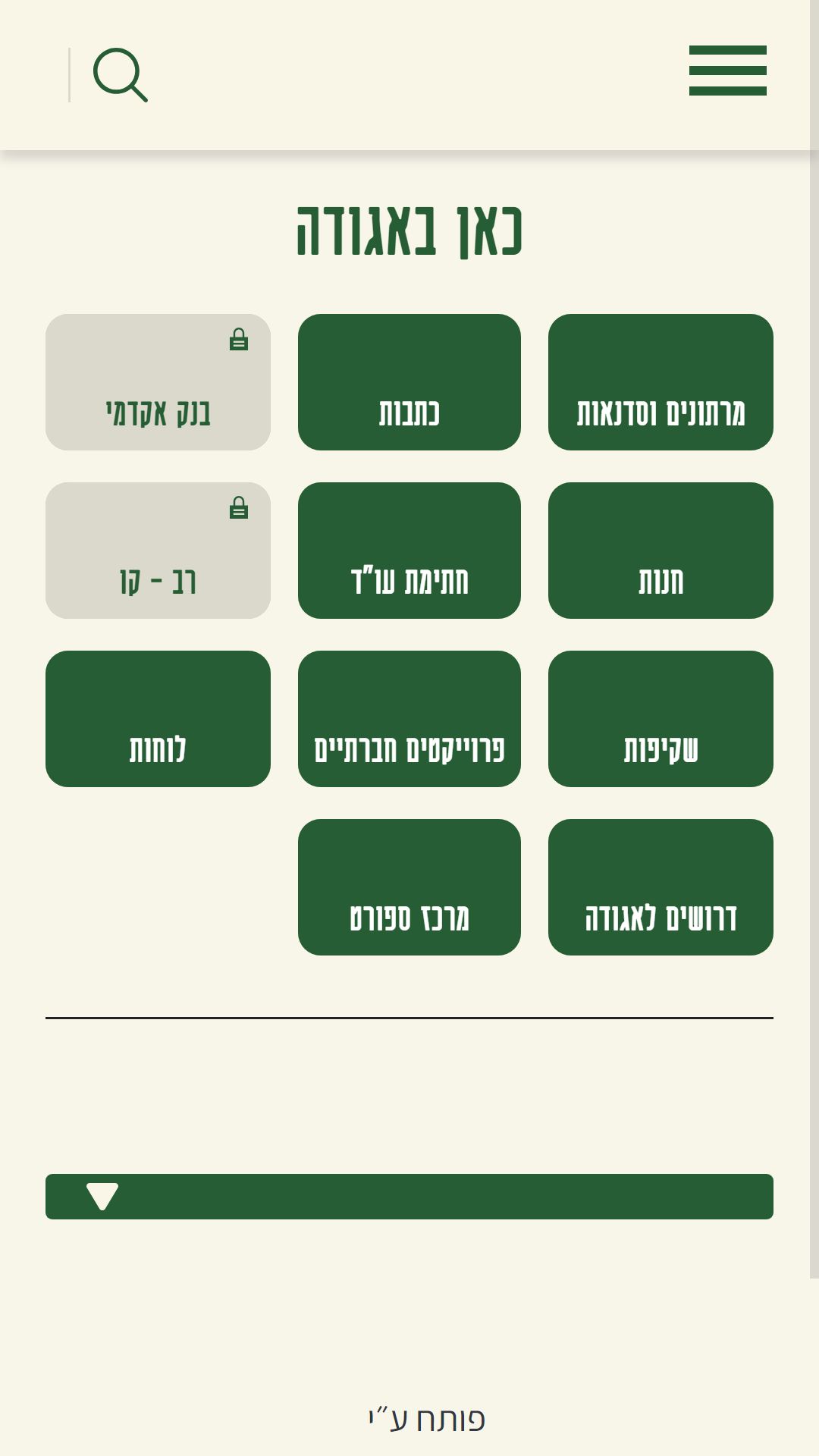Open the search magnifier icon
Image resolution: width=819 pixels, height=1456 pixels.
pyautogui.click(x=120, y=74)
